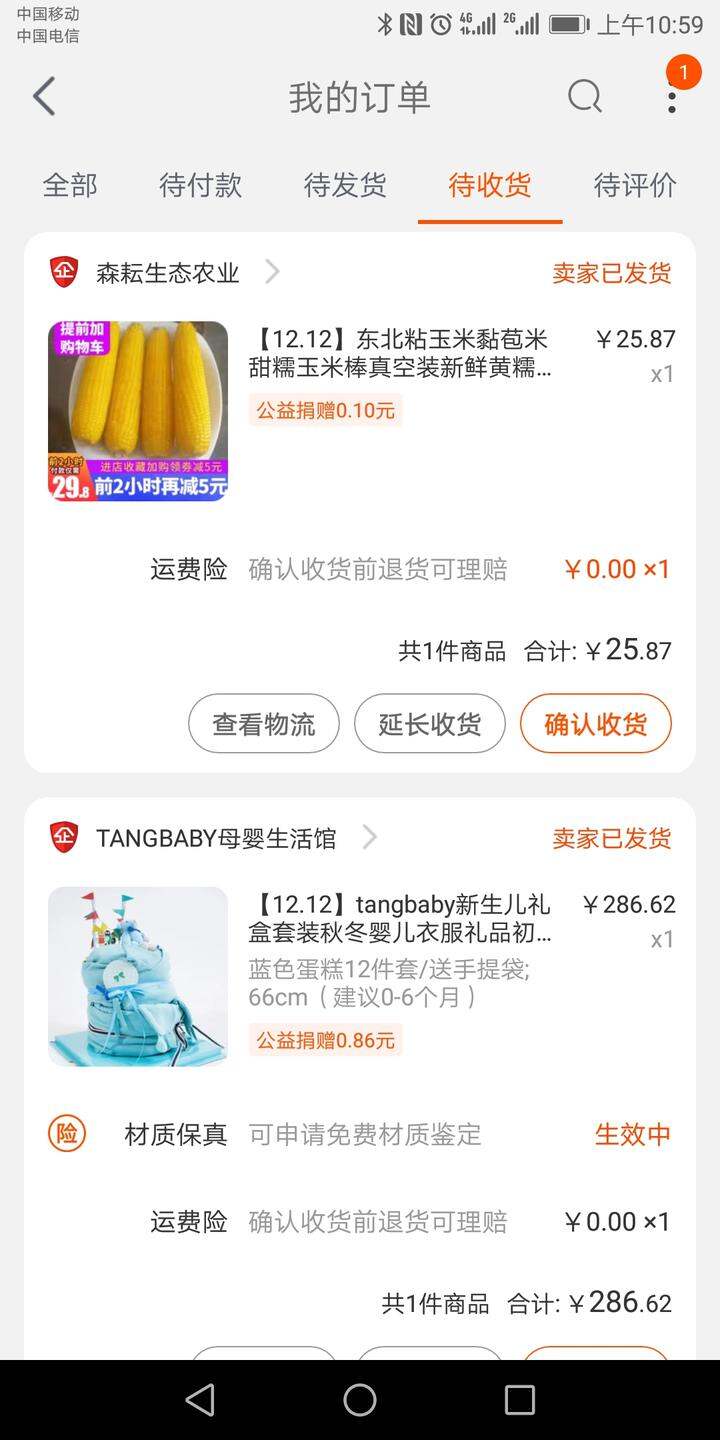Go back from 我的订单
This screenshot has width=720, height=1440.
click(x=44, y=97)
